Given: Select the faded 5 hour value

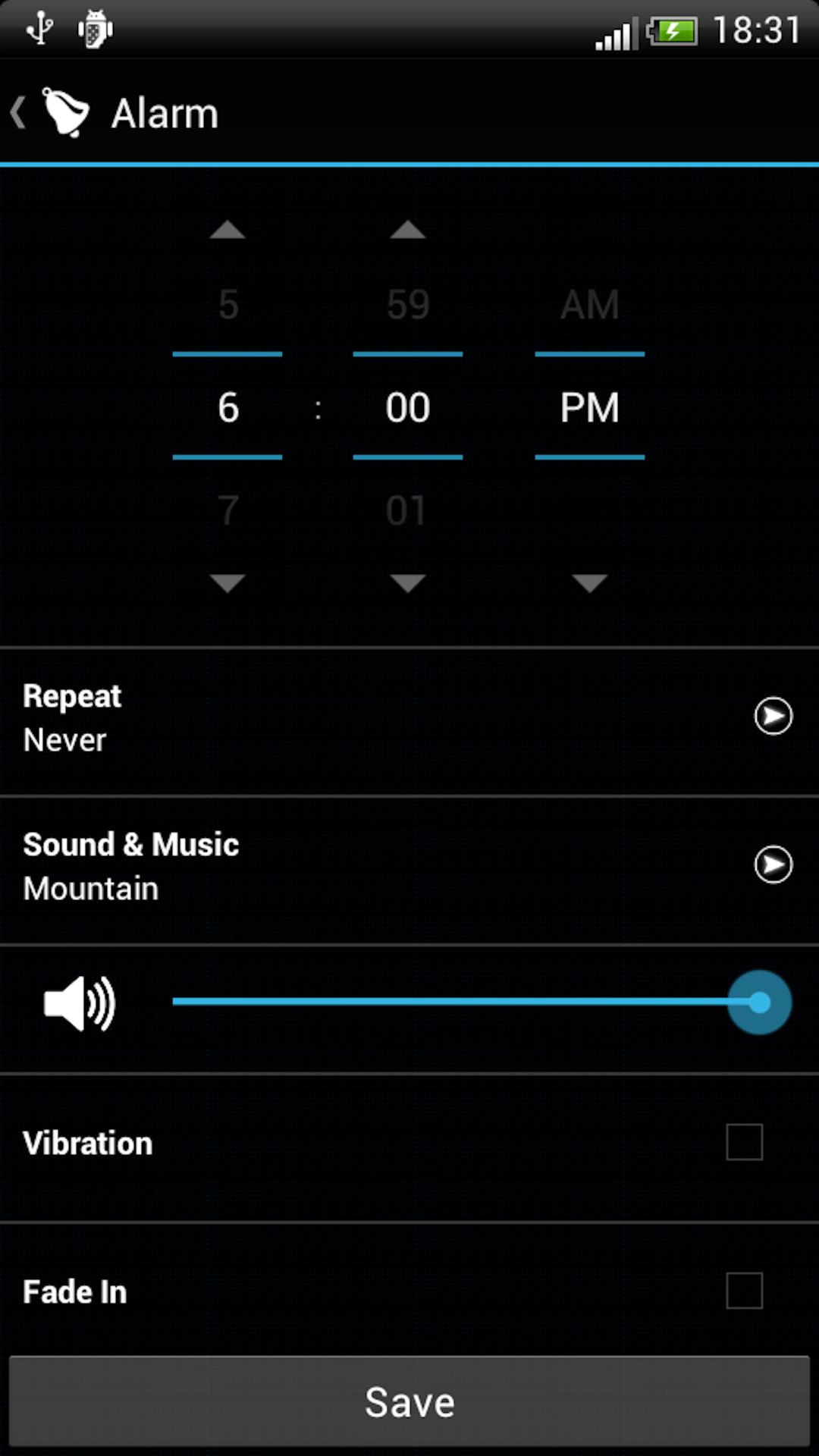Looking at the screenshot, I should tap(227, 303).
